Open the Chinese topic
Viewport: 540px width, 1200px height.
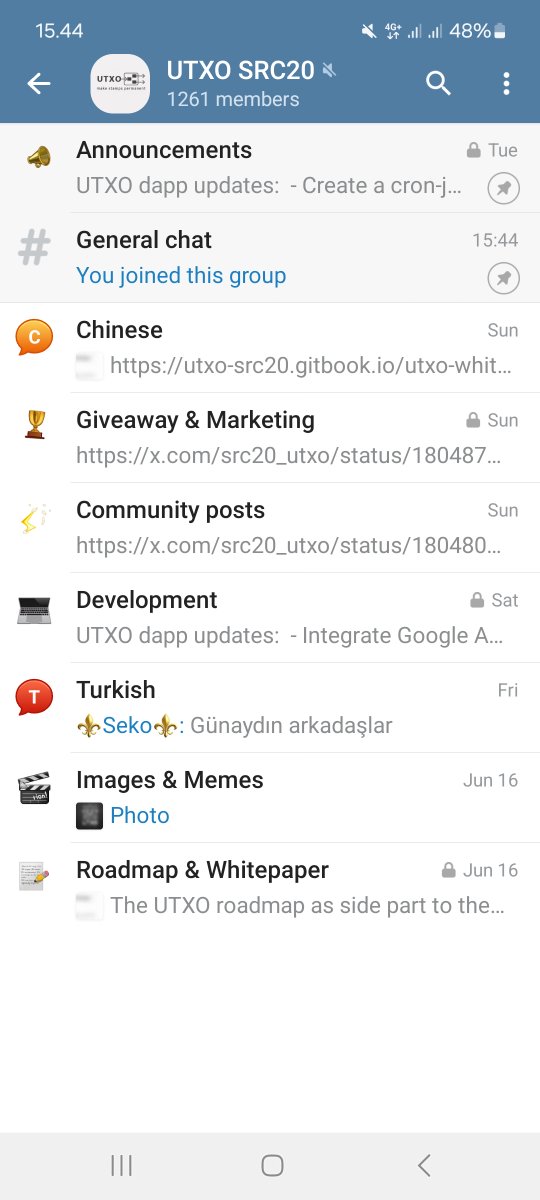coord(270,348)
